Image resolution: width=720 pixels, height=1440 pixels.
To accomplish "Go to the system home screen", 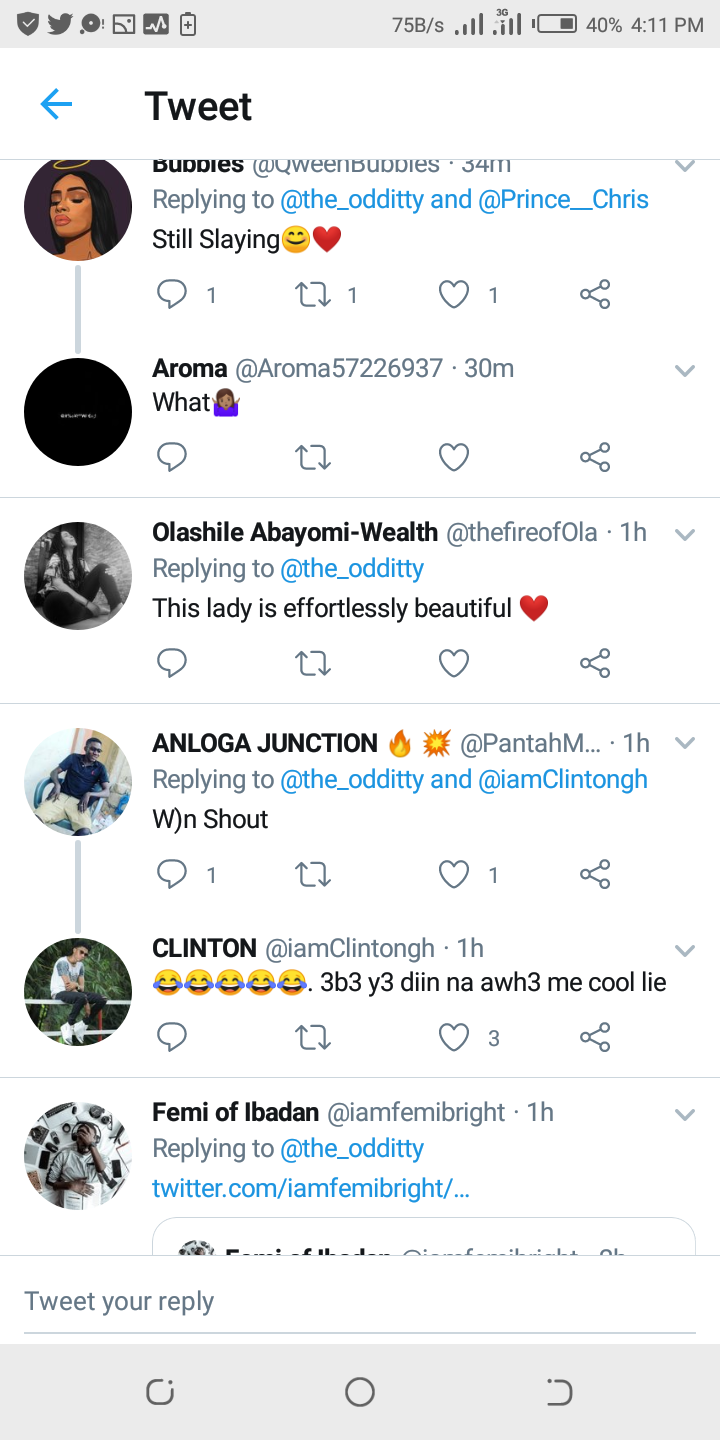I will pos(360,1392).
